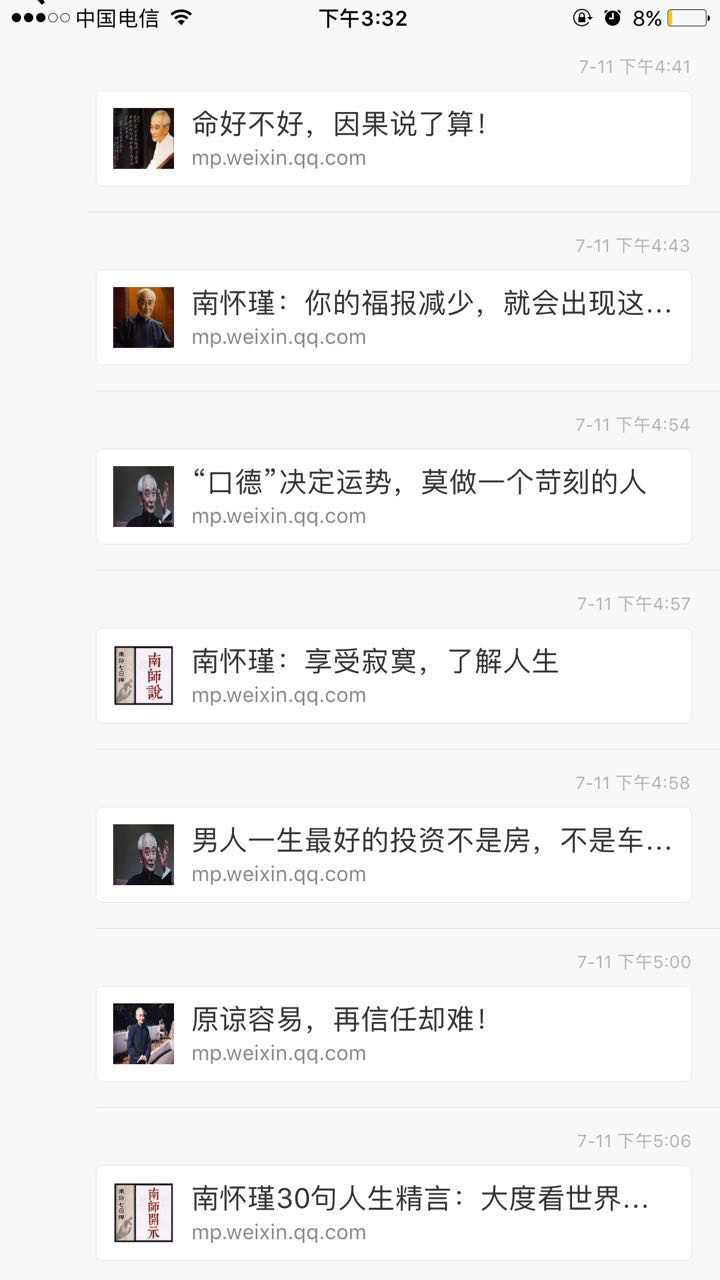Open the article 命好不好，因果说了算！
This screenshot has height=1280, width=720.
point(393,139)
